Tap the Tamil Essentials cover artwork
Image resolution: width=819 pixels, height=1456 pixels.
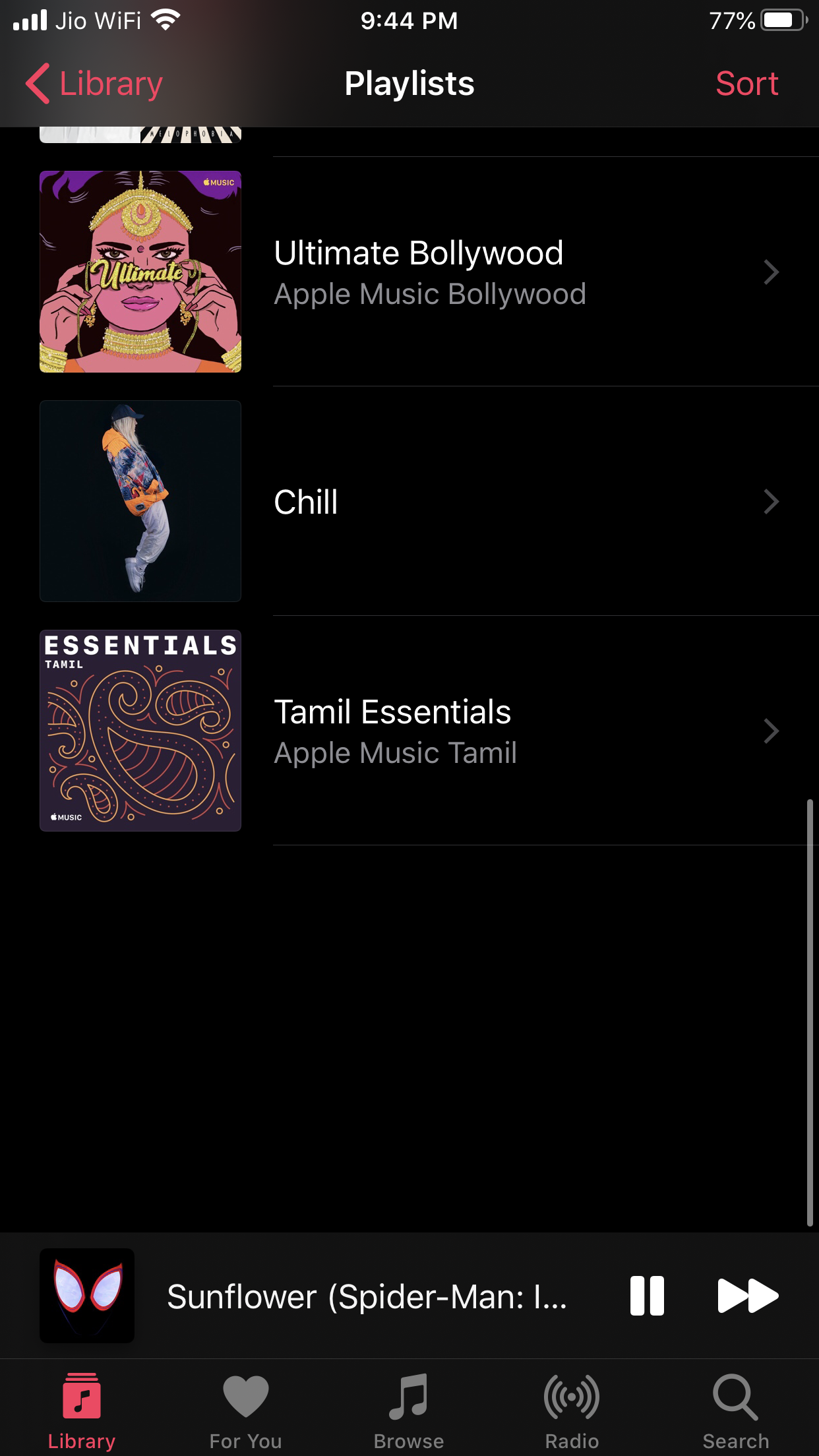[x=140, y=731]
